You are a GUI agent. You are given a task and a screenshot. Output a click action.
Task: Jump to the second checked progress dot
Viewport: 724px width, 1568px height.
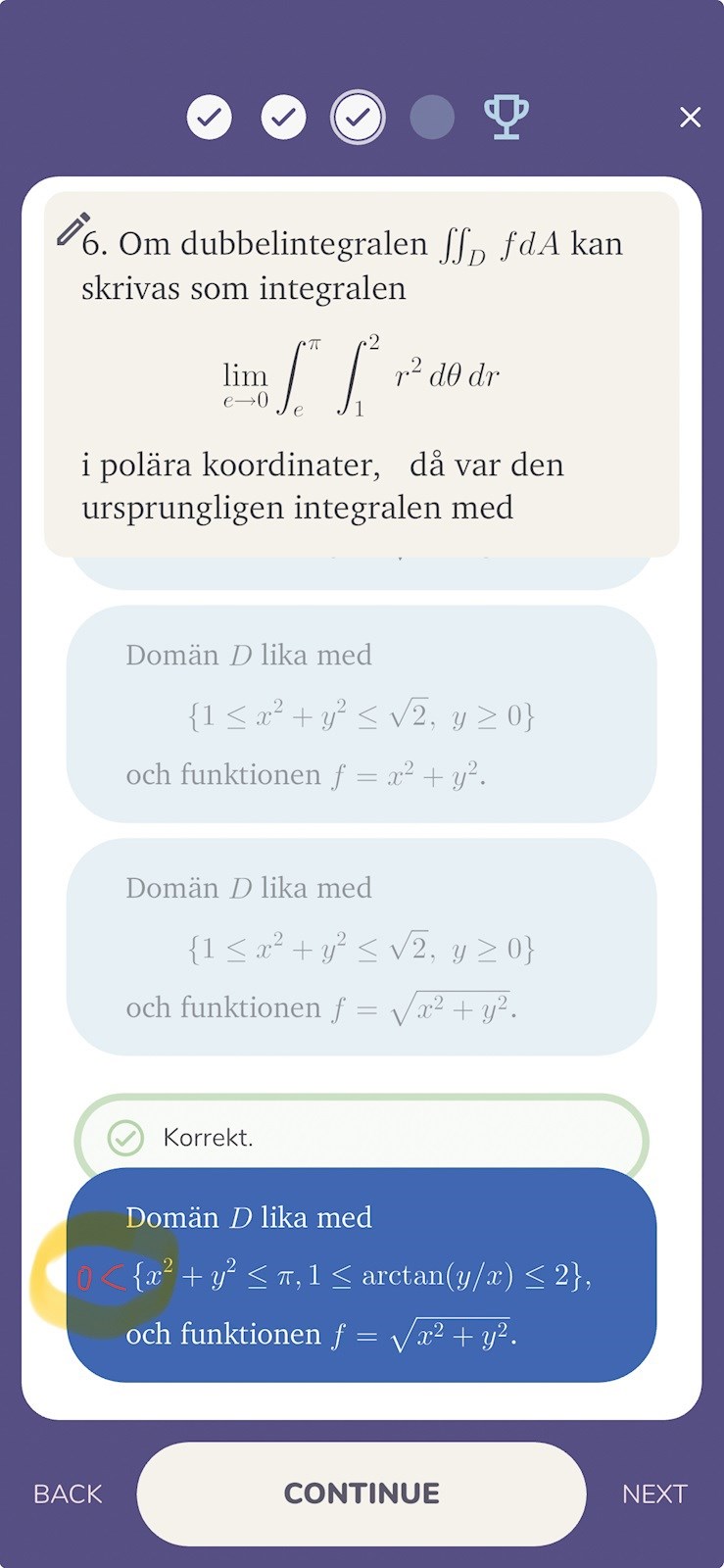click(284, 118)
